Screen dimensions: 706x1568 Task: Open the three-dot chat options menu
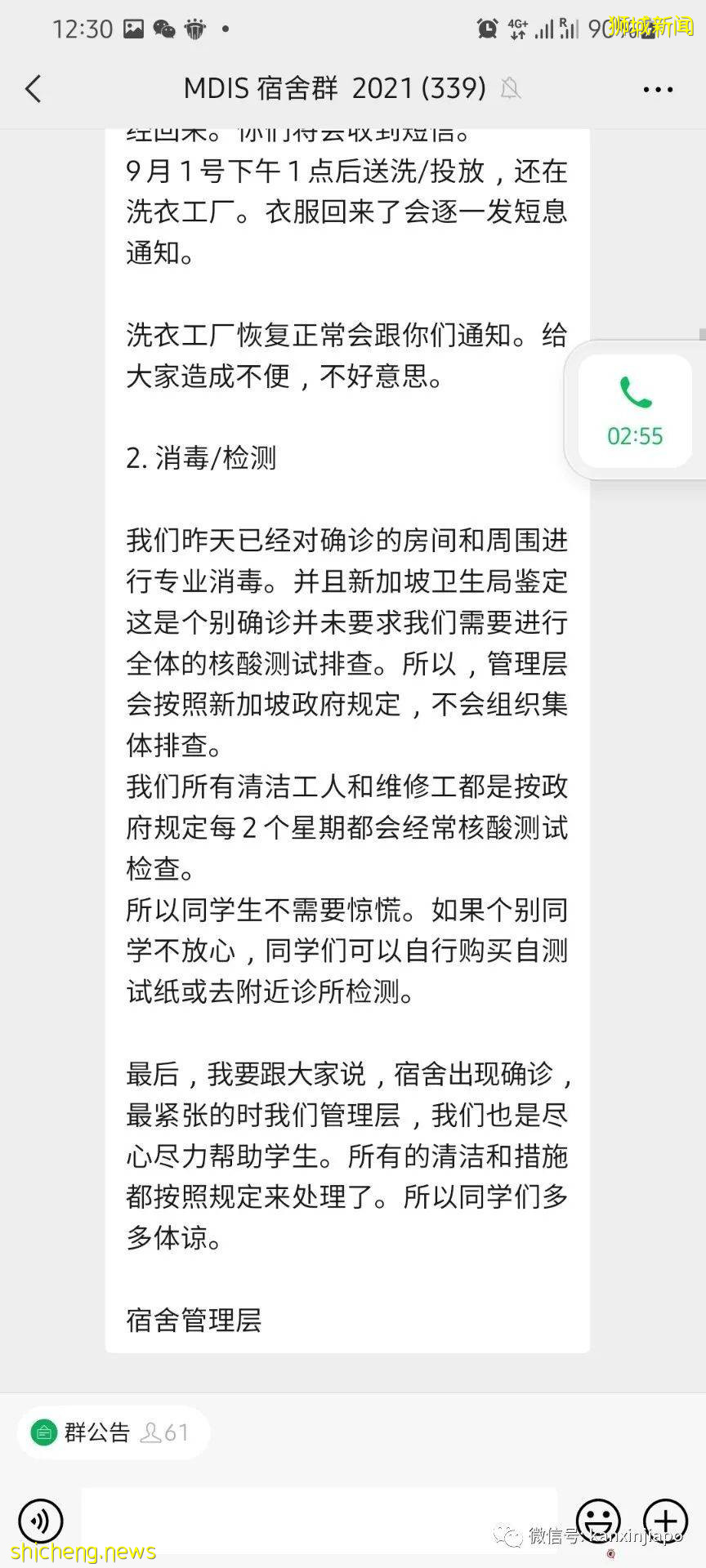tap(658, 88)
